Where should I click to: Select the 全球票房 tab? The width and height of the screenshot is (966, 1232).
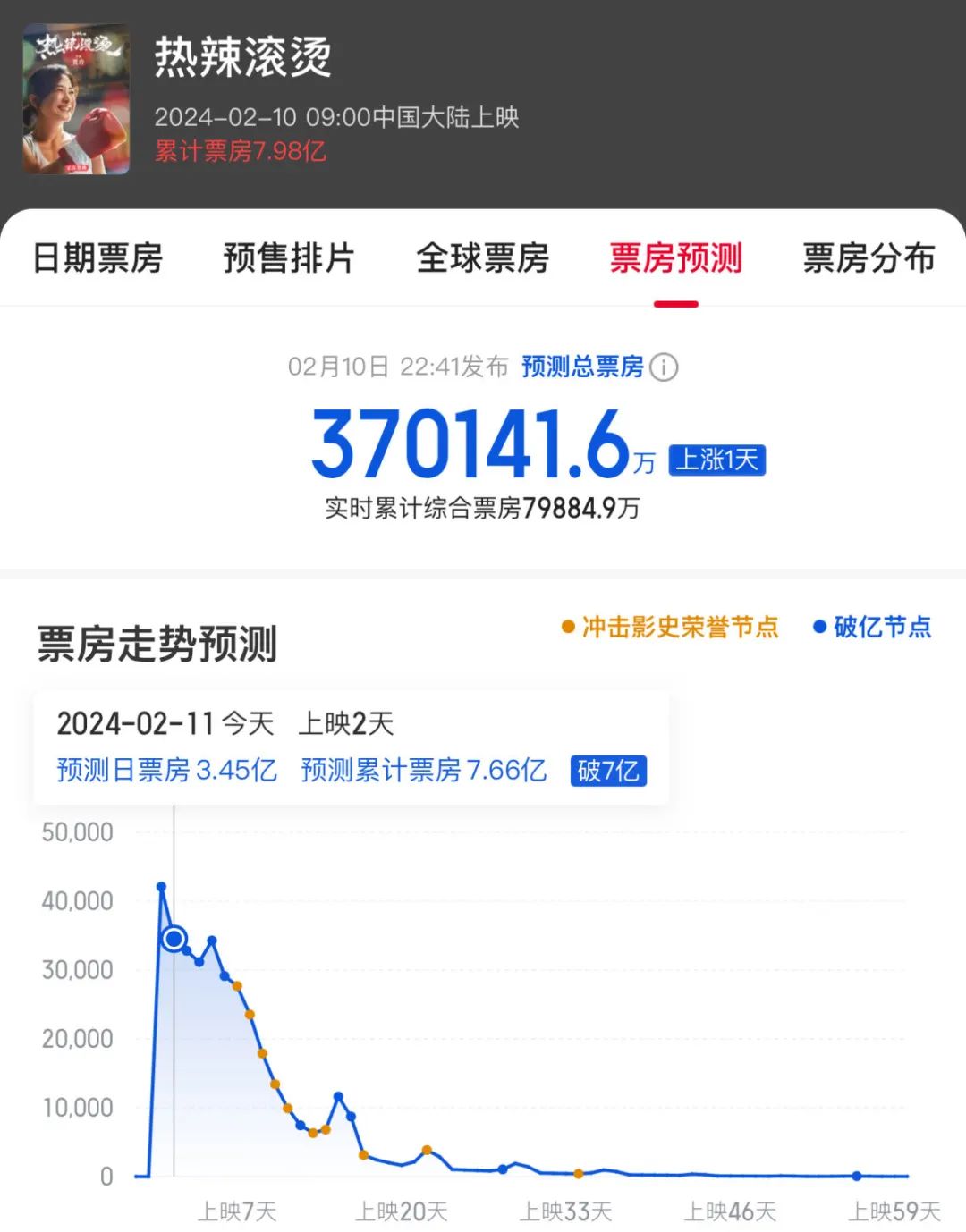(482, 258)
